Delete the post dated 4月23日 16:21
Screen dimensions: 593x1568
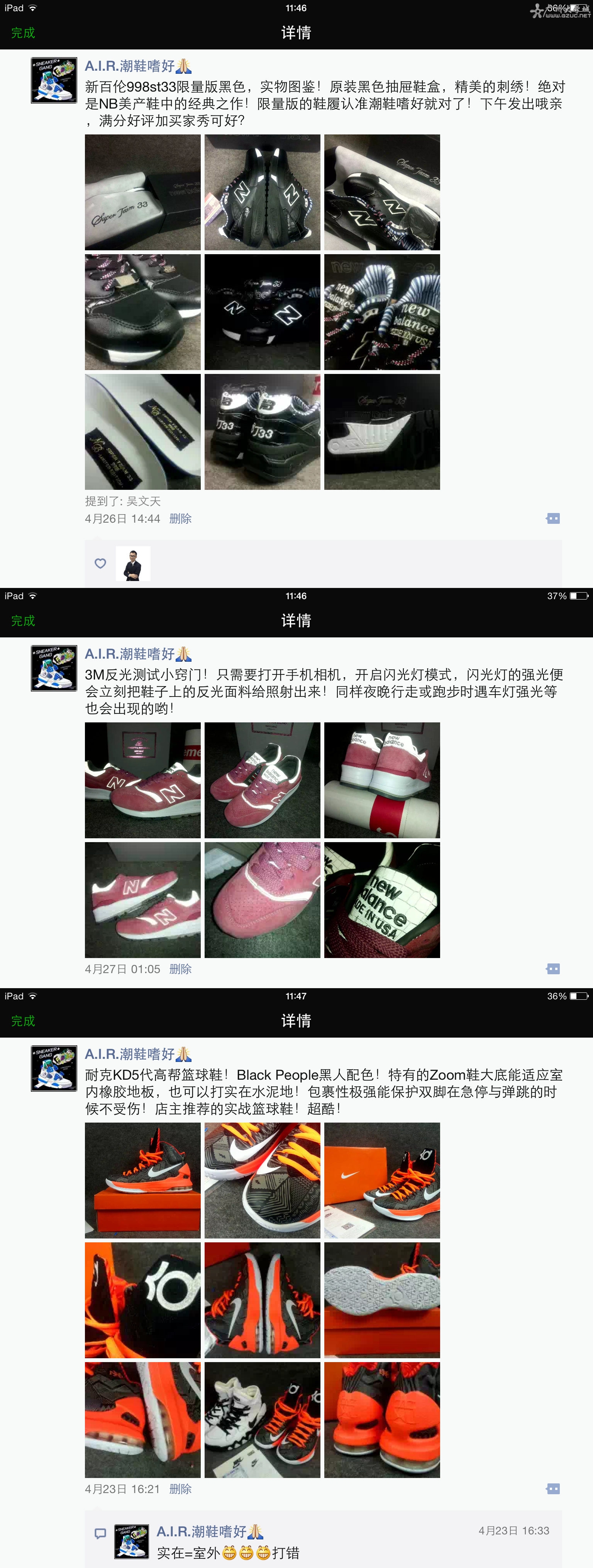point(180,1489)
